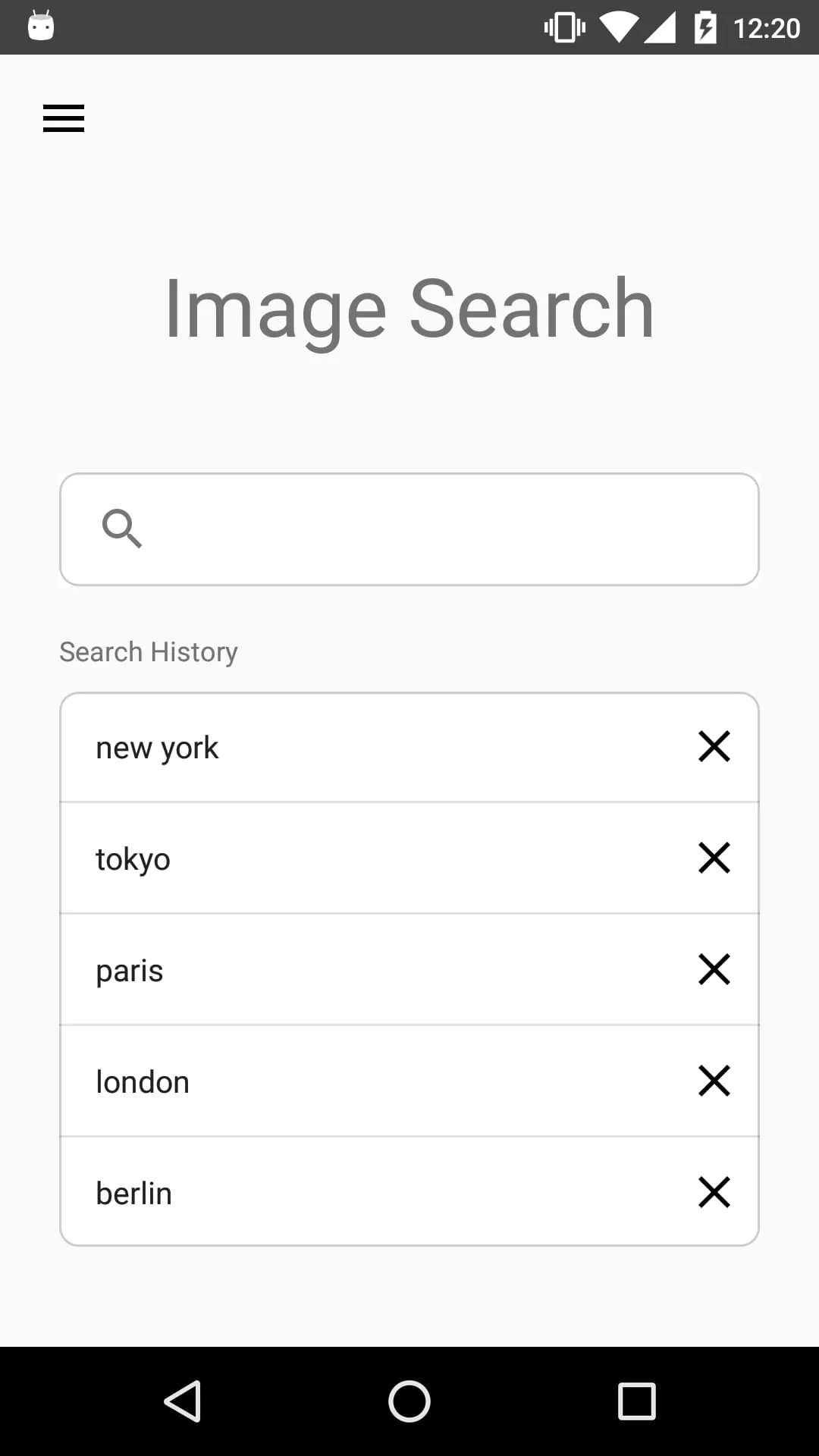
Task: Tap the Search History section heading
Action: (x=149, y=651)
